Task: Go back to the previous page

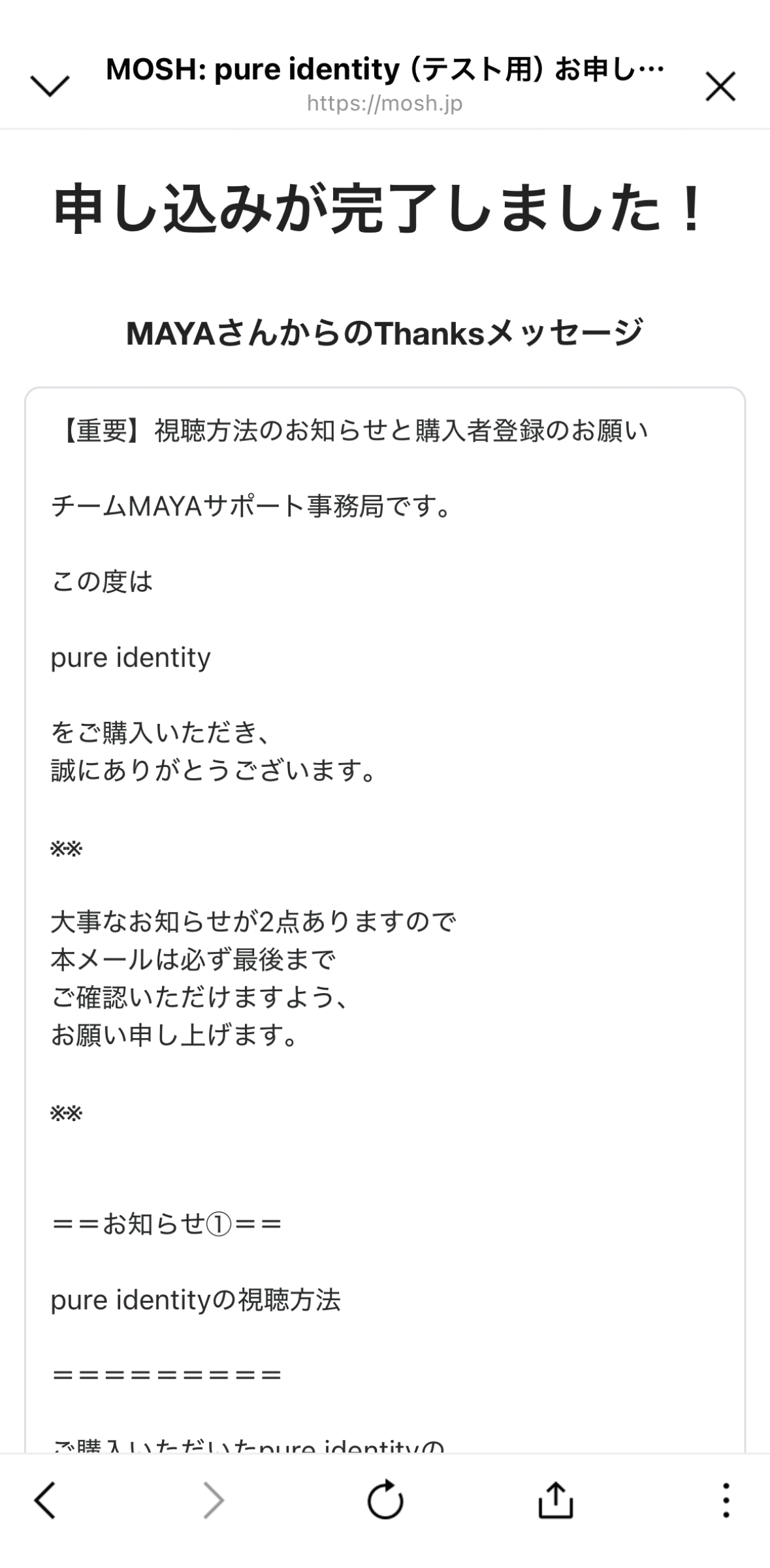Action: point(44,1499)
